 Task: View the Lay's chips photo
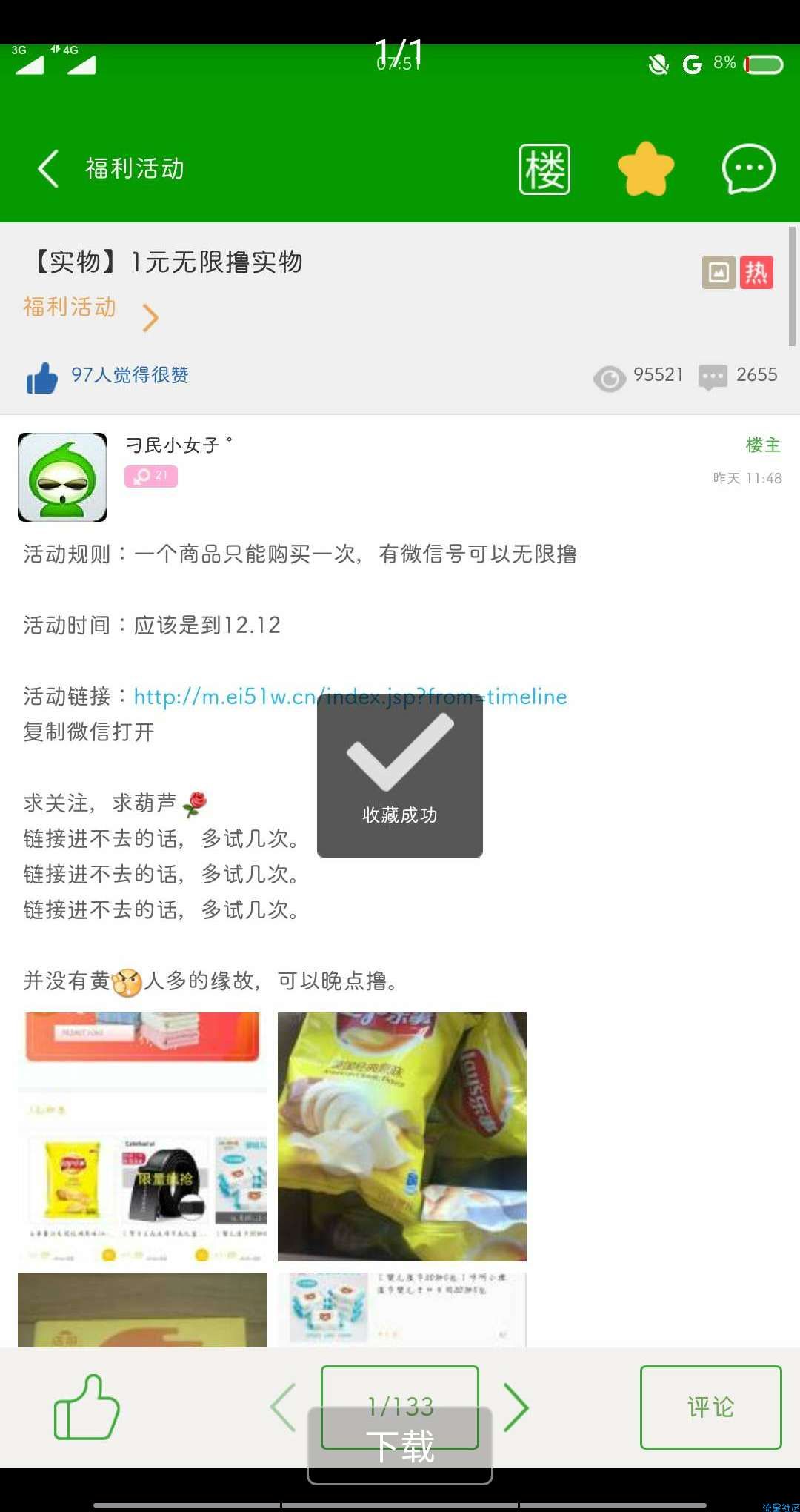click(x=401, y=1136)
